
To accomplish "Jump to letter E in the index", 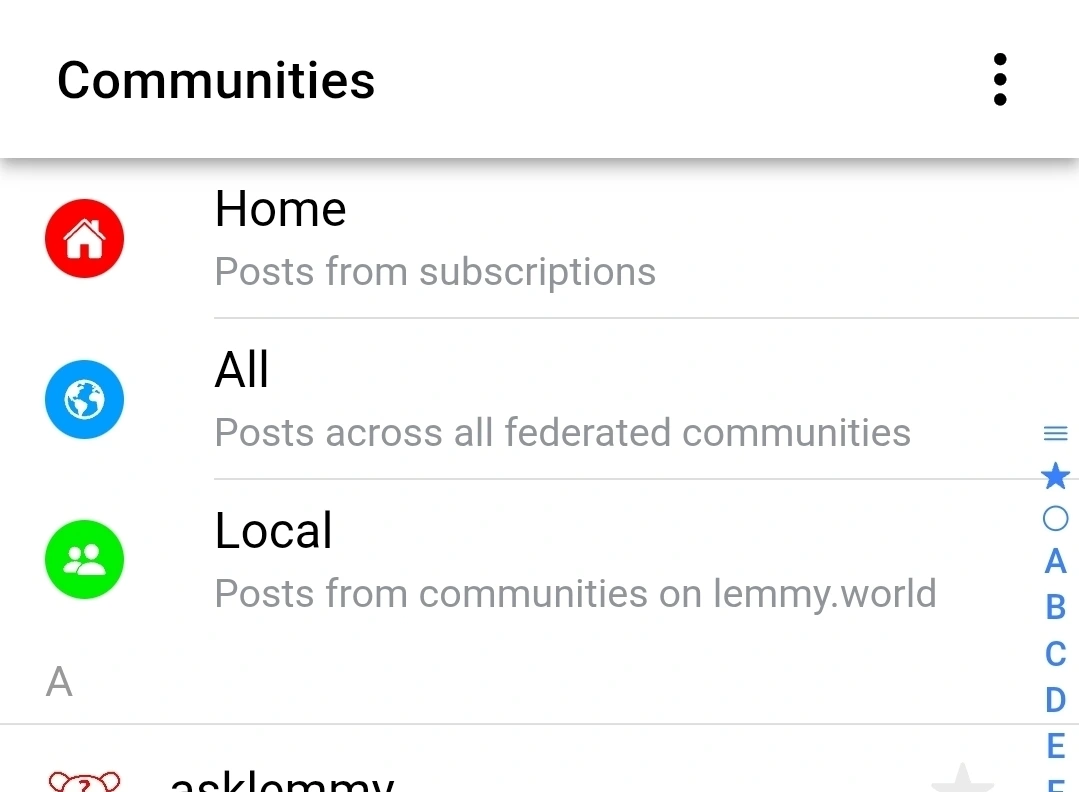I will point(1055,746).
